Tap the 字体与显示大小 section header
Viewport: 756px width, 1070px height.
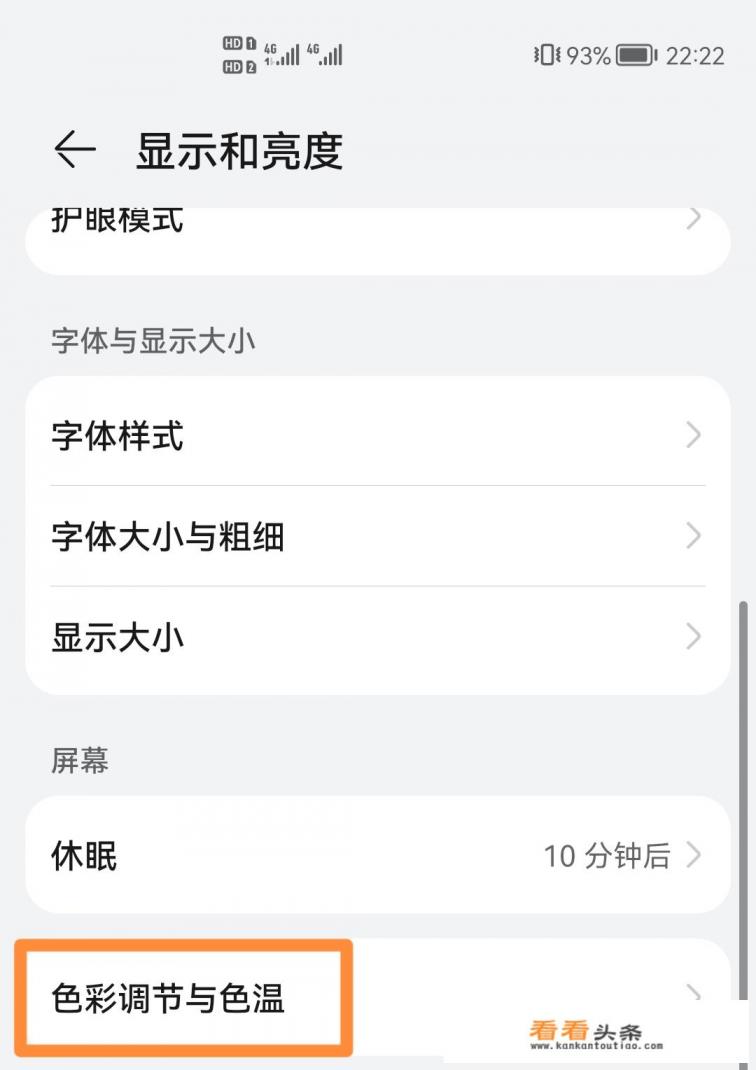click(x=150, y=340)
